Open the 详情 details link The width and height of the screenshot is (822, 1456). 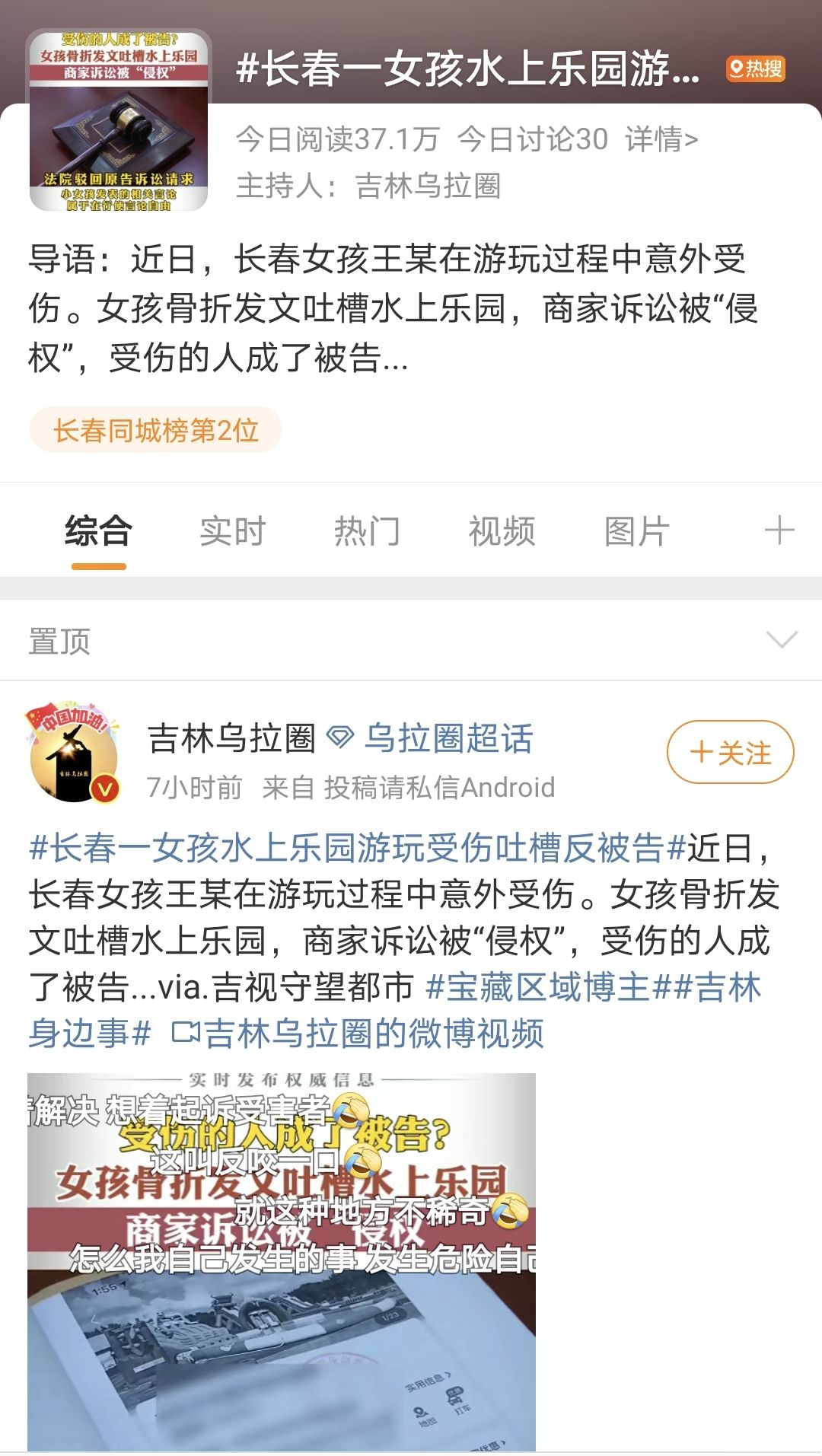pyautogui.click(x=661, y=139)
